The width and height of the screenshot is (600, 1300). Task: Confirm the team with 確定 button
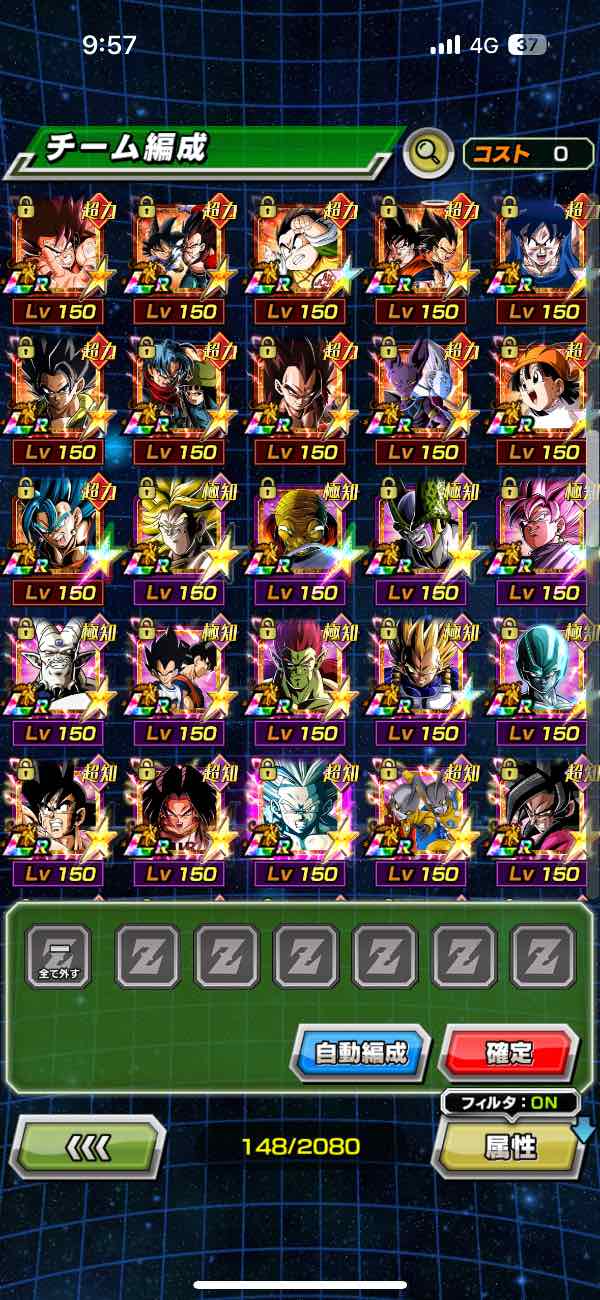(x=509, y=1052)
